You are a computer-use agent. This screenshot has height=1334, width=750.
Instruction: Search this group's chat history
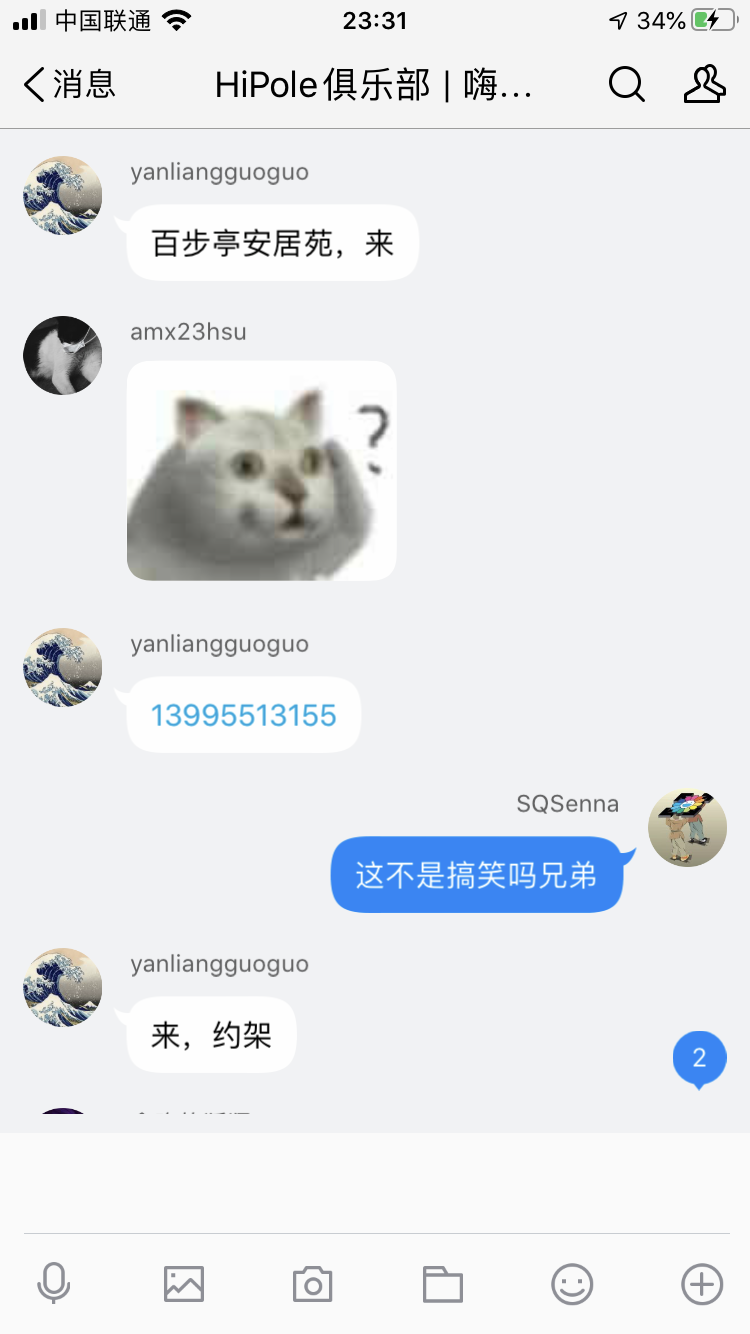click(627, 85)
